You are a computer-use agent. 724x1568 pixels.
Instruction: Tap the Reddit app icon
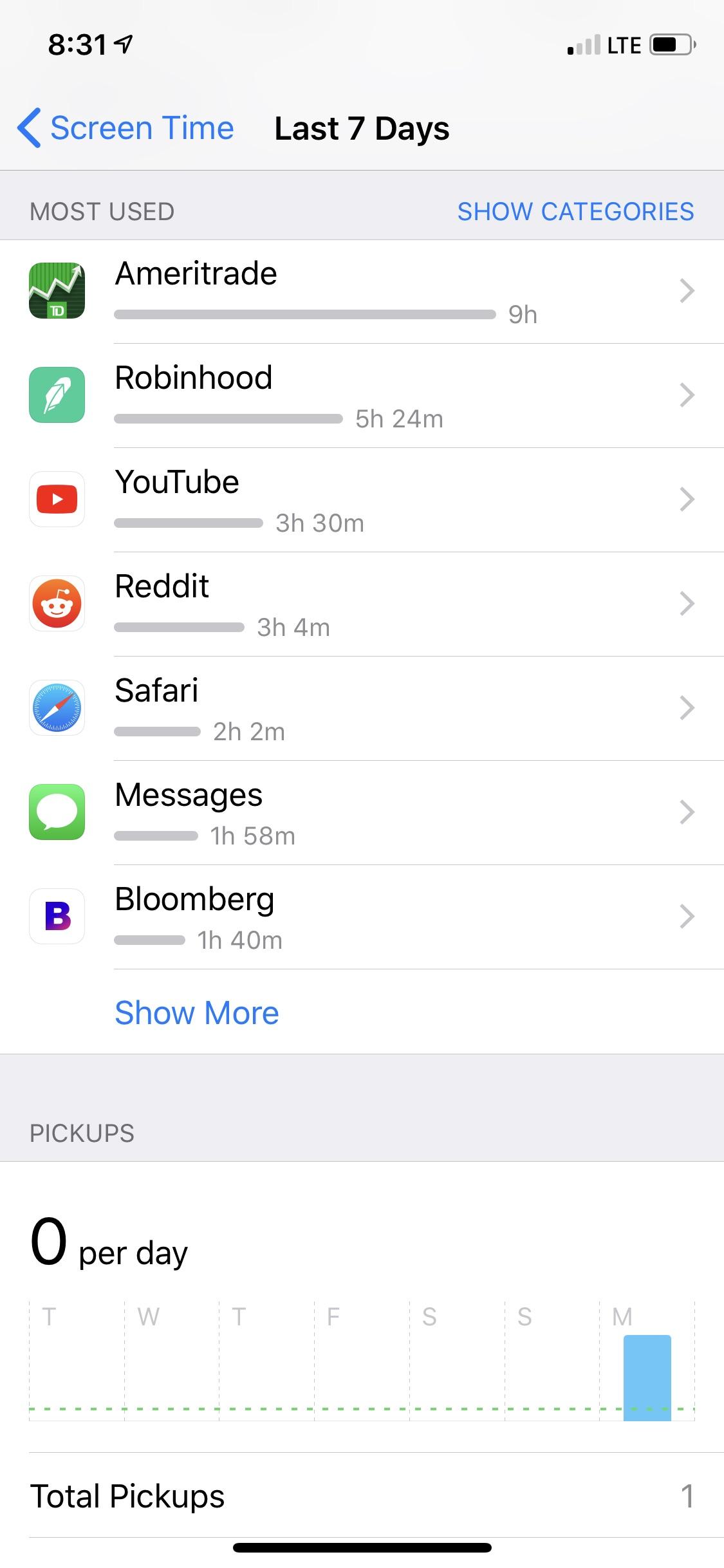[x=57, y=604]
